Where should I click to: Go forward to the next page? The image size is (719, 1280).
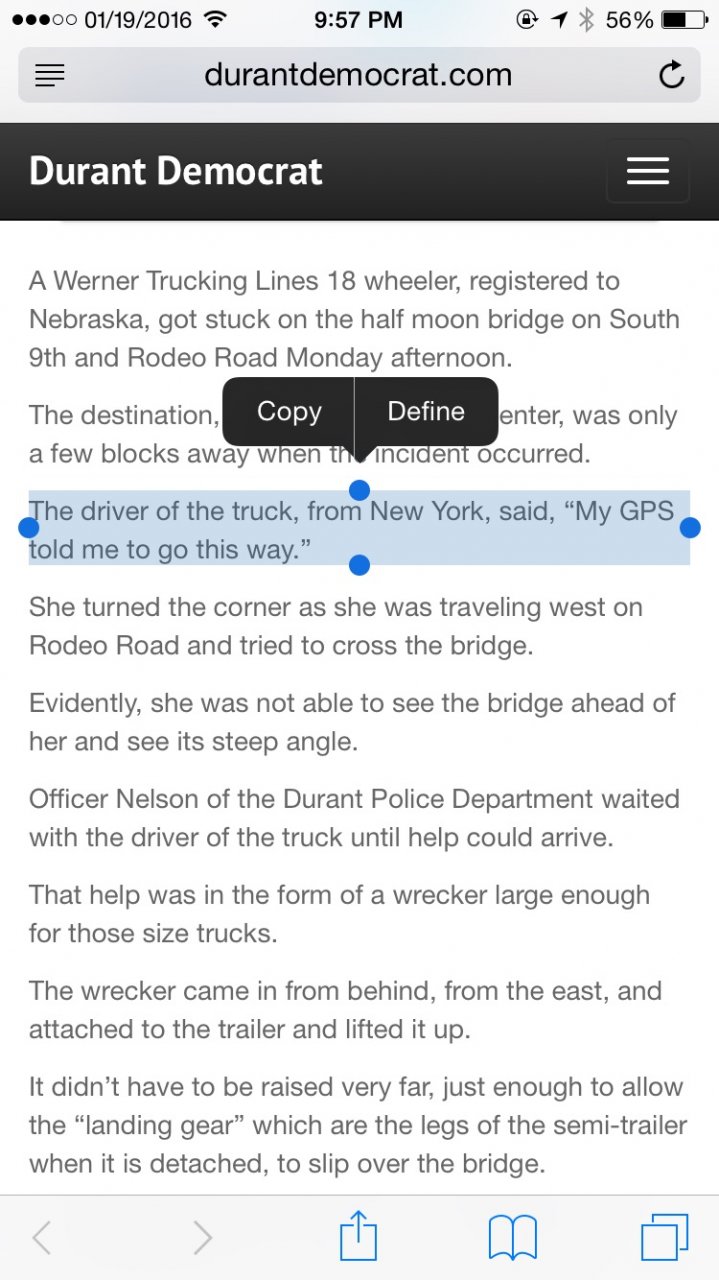pyautogui.click(x=202, y=1238)
